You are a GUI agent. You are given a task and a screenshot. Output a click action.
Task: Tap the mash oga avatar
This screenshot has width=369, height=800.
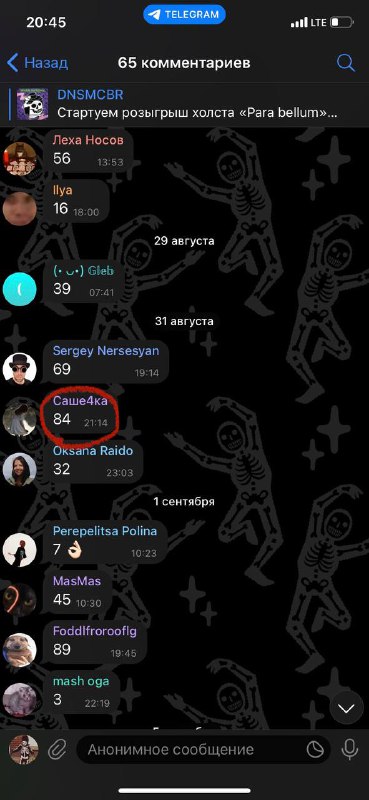tap(19, 699)
